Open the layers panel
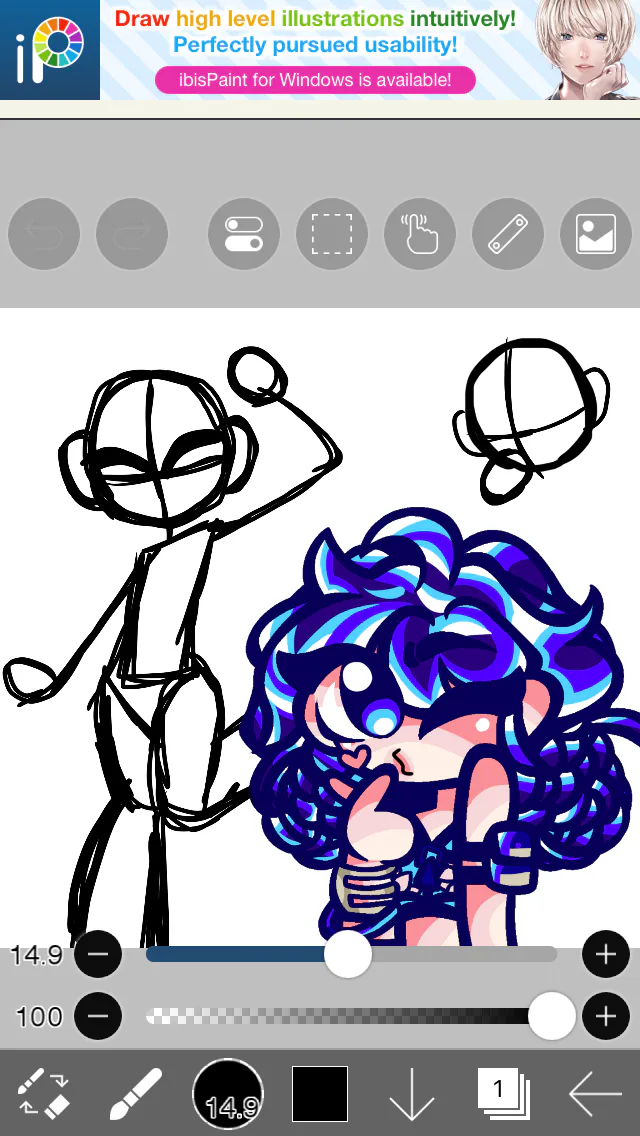Screen dimensions: 640x1136 coord(504,1093)
